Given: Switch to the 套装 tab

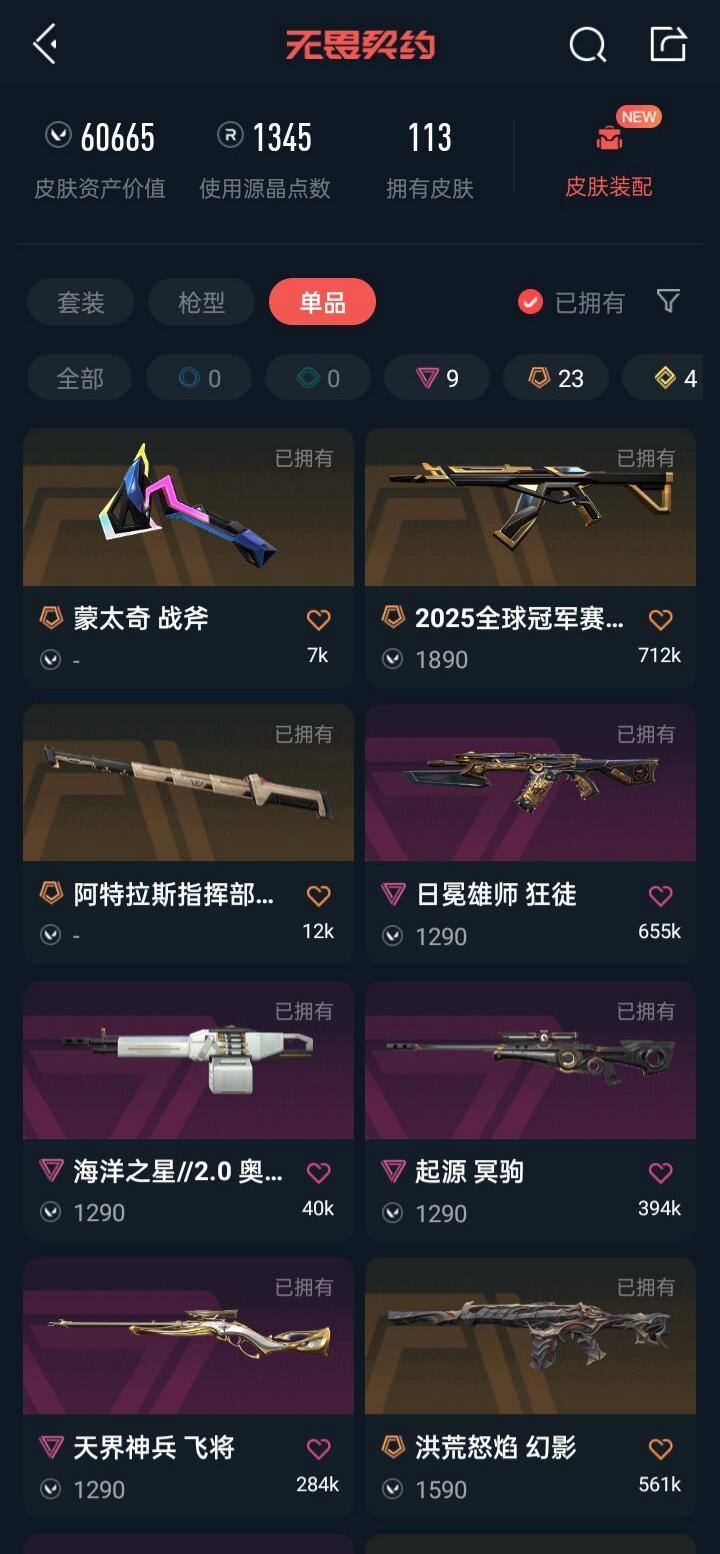Looking at the screenshot, I should [x=80, y=302].
